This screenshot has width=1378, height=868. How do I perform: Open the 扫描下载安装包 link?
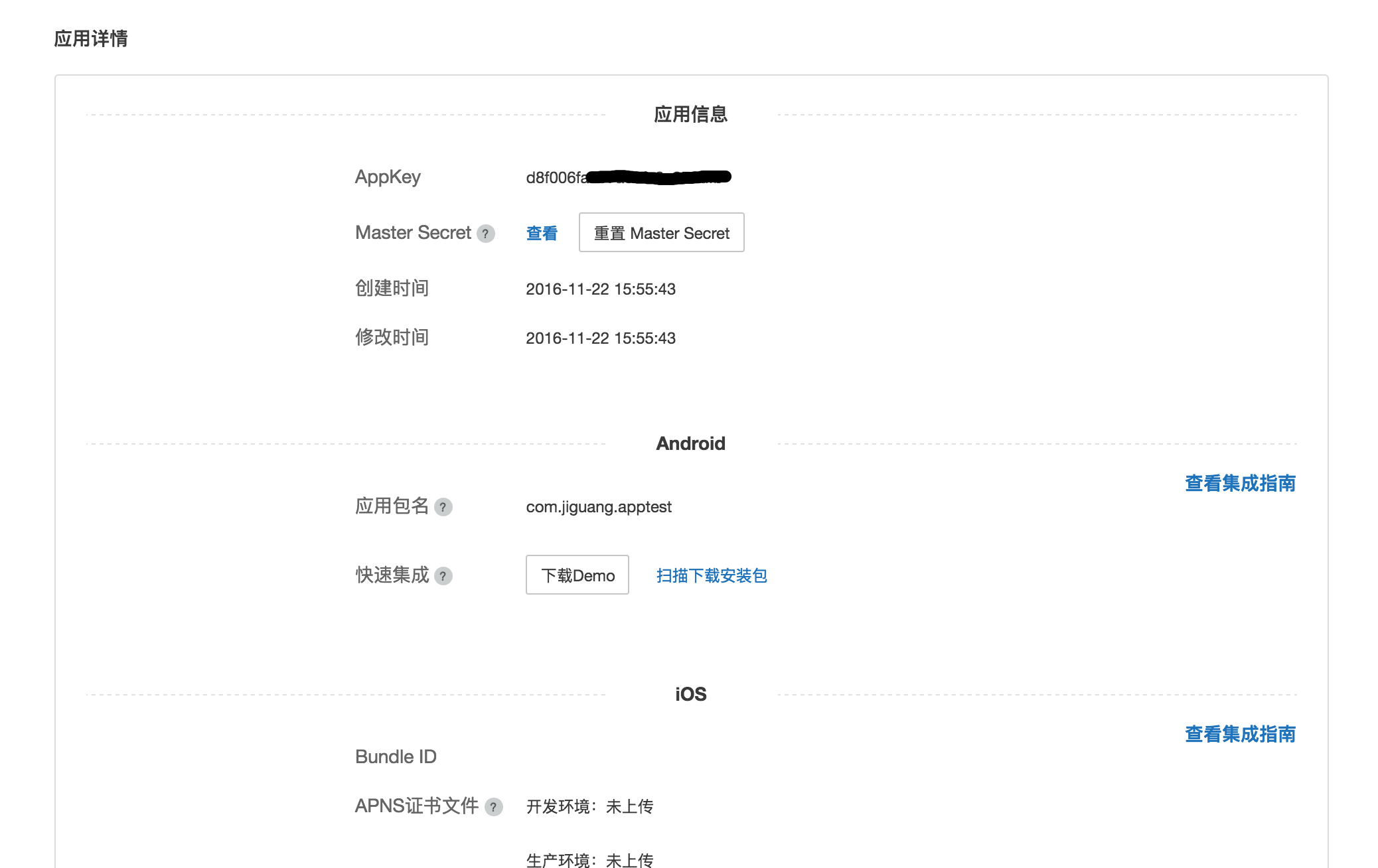pos(712,575)
